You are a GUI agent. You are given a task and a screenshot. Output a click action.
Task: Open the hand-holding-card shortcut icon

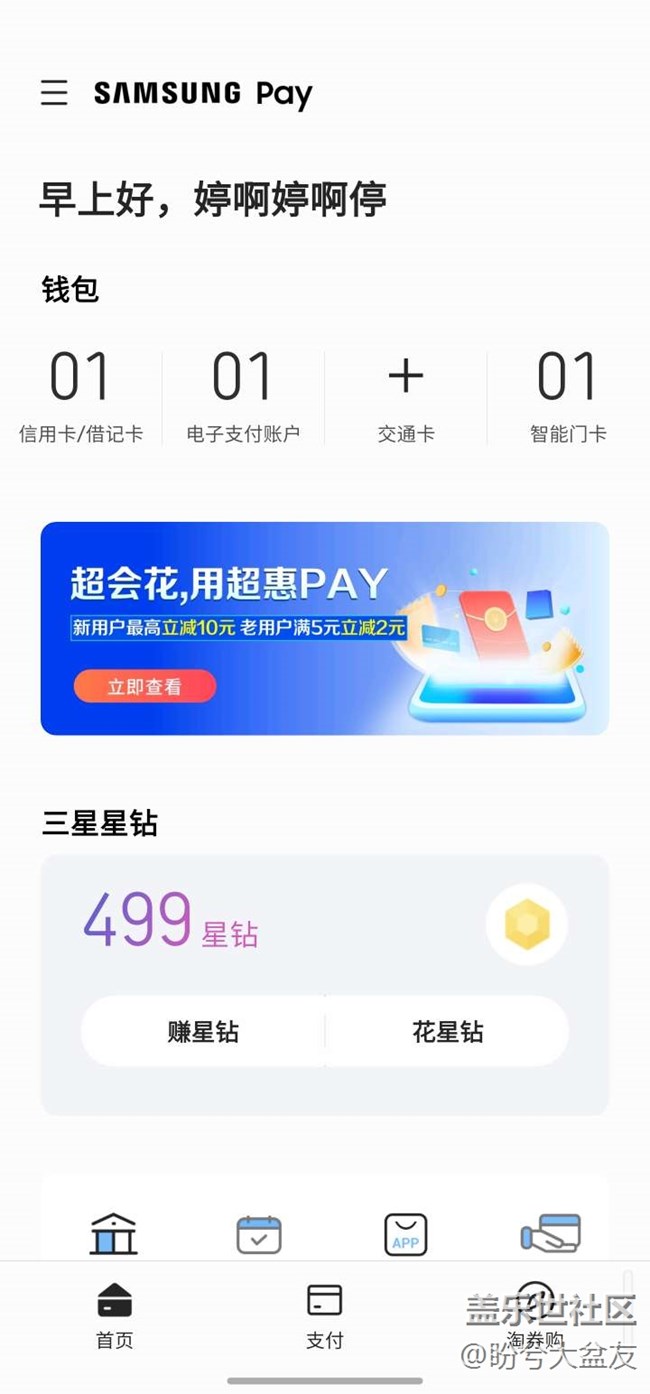click(551, 1233)
